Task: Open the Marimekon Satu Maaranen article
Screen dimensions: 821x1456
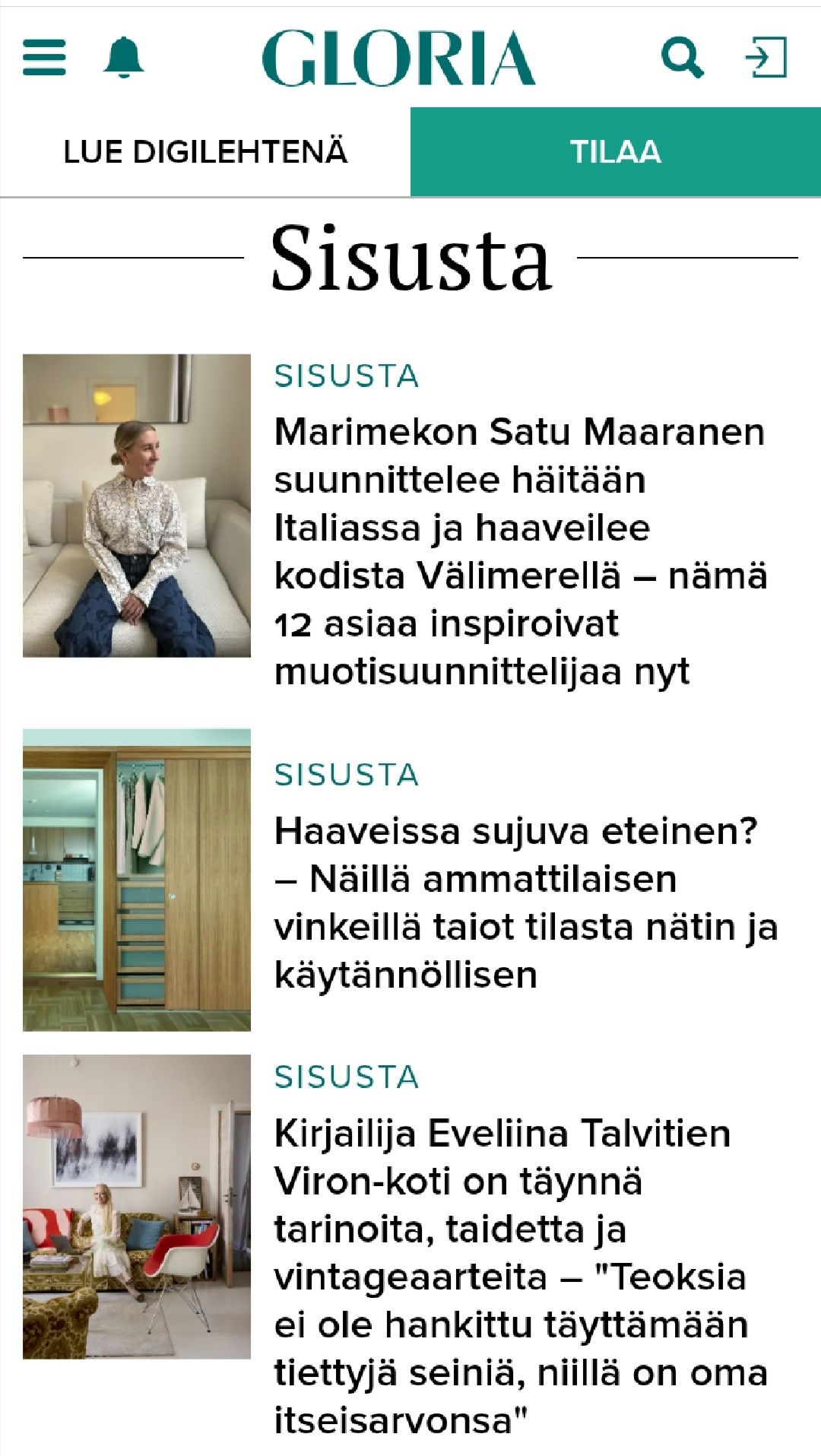Action: coord(520,551)
